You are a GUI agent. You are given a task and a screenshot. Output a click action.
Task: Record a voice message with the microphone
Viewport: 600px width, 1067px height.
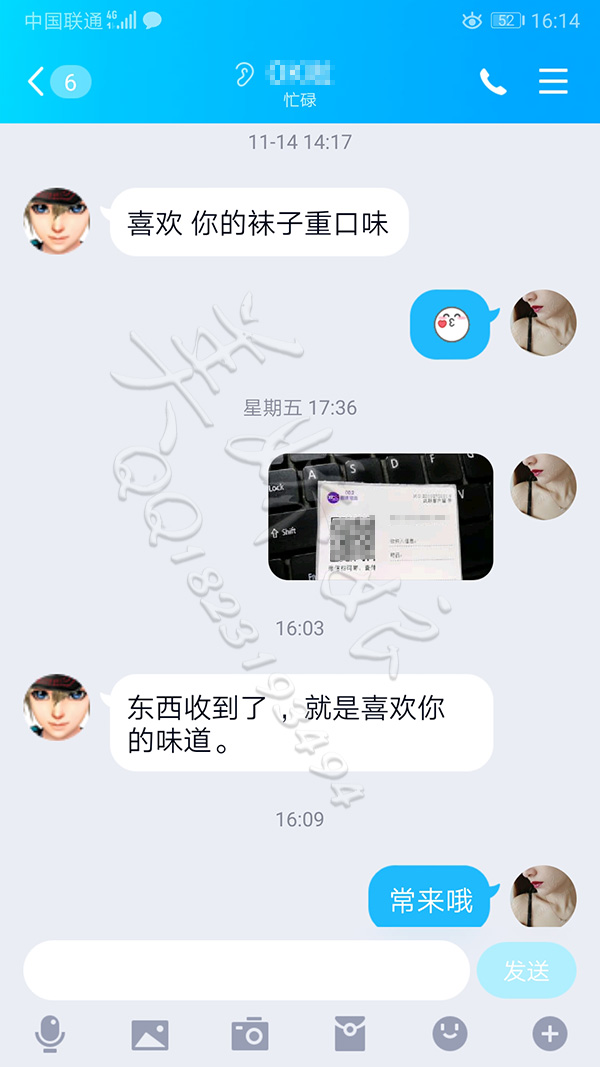click(50, 1034)
